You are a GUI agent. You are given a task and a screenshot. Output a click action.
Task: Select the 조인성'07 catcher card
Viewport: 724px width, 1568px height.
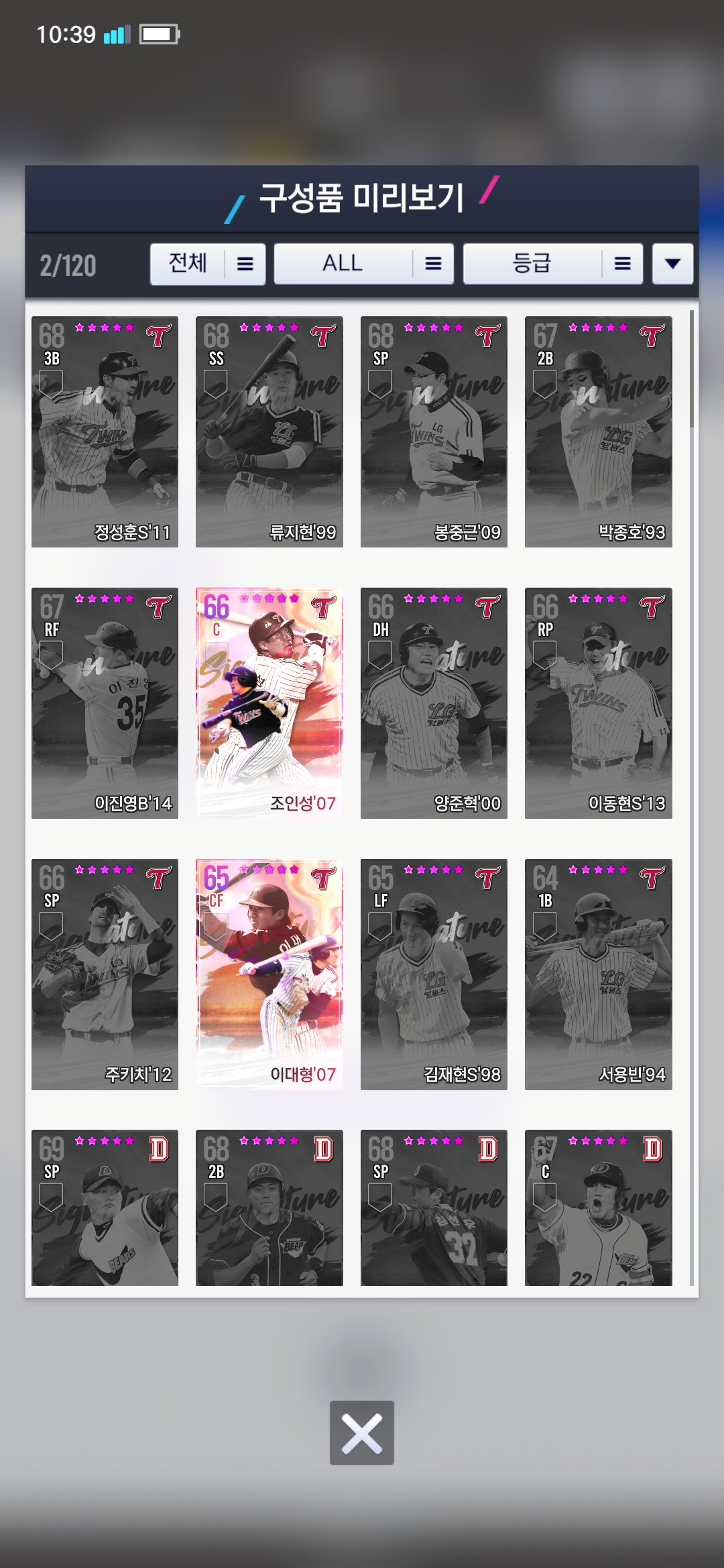(269, 703)
